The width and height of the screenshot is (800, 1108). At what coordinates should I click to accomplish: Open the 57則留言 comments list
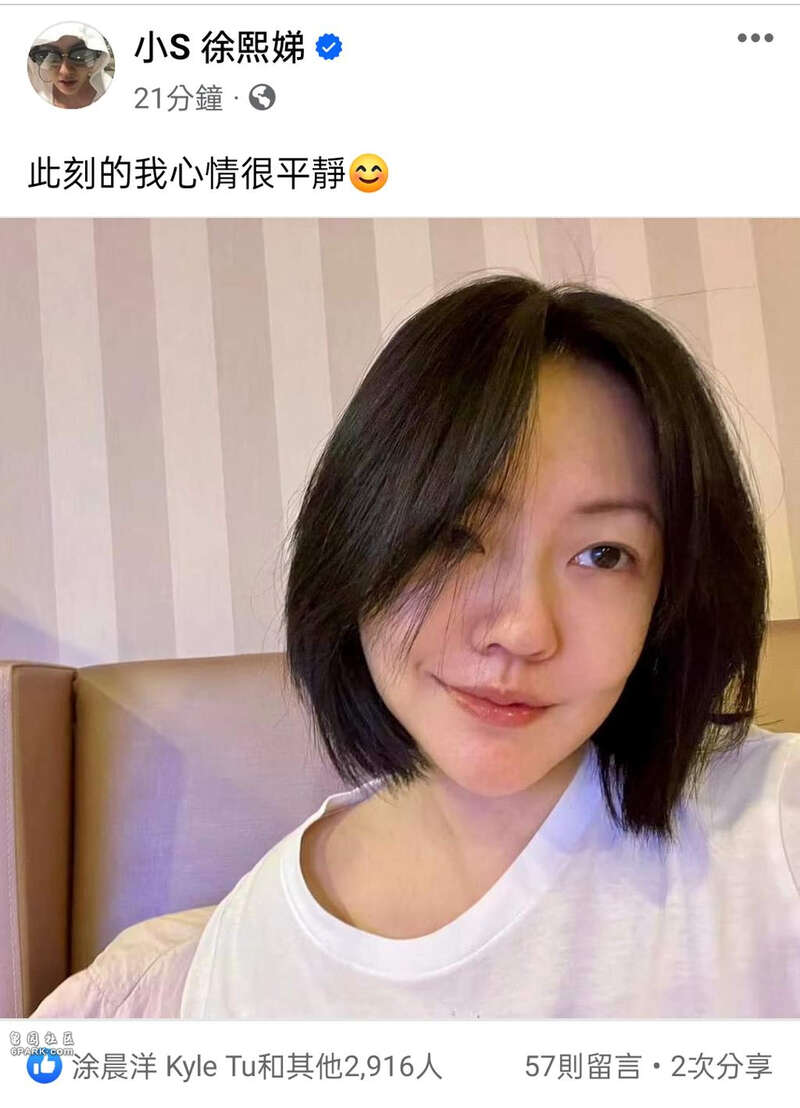(x=582, y=1067)
